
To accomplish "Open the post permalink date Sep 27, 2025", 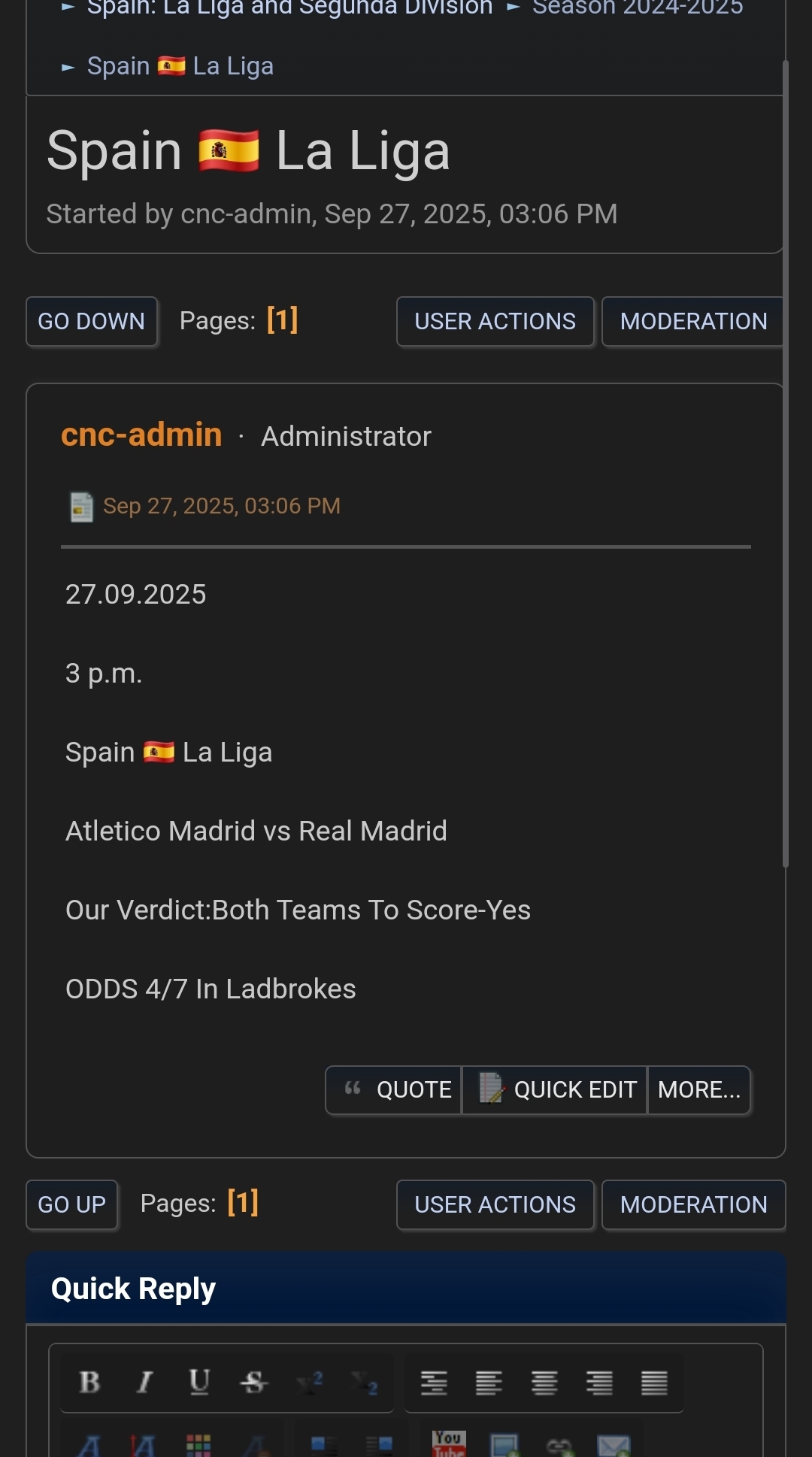I will (x=221, y=506).
